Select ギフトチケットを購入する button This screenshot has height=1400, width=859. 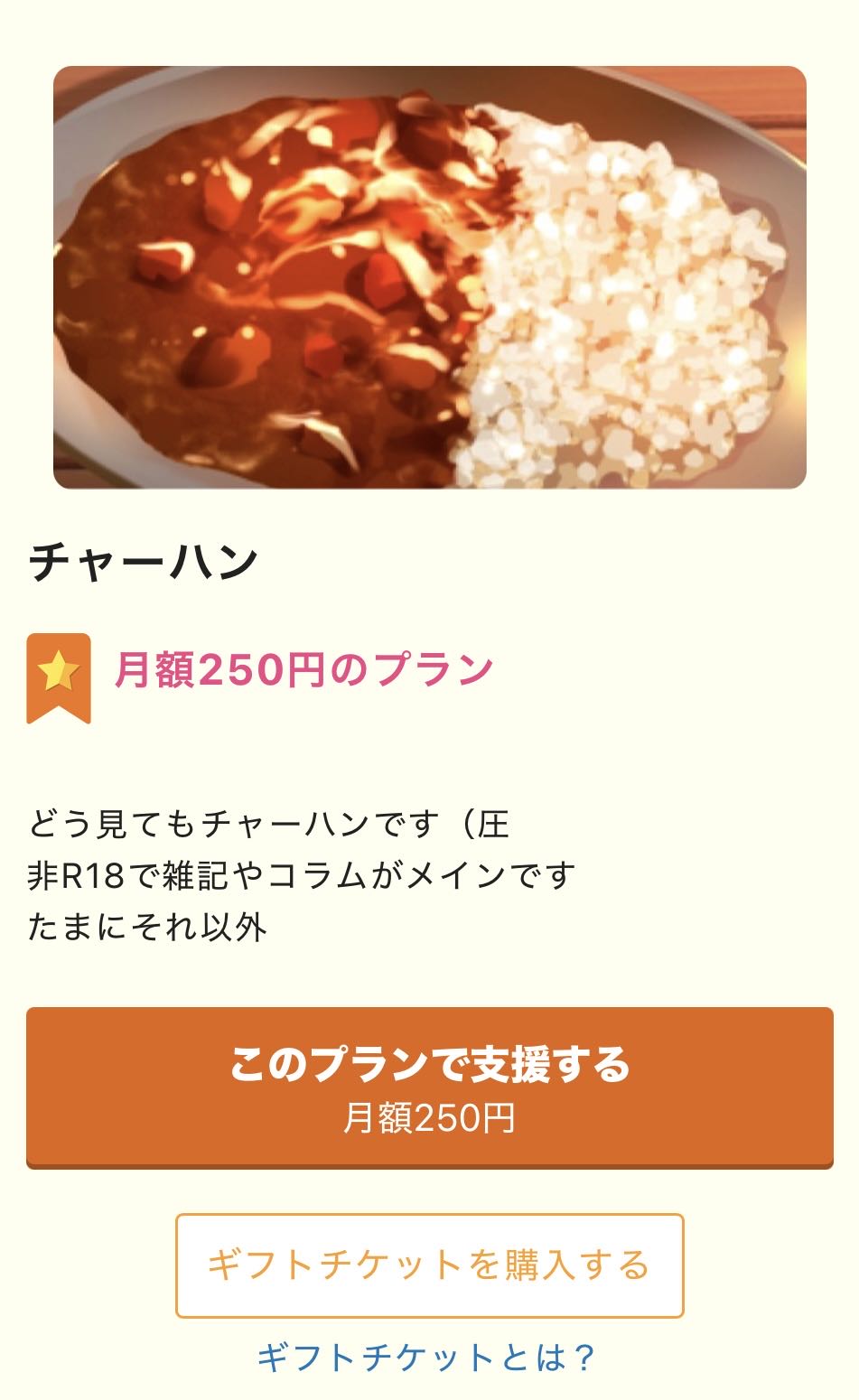(x=429, y=1265)
